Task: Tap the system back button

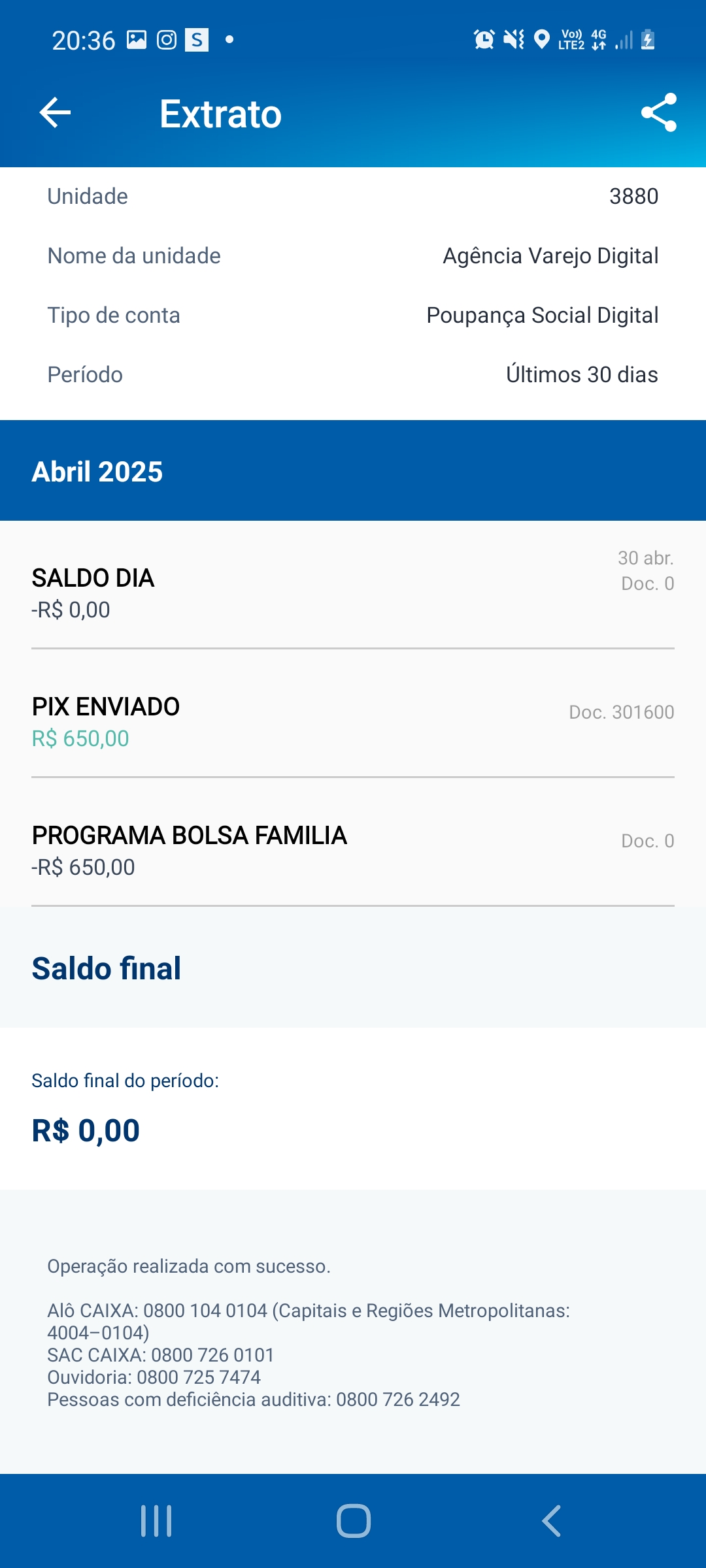Action: point(551,1521)
